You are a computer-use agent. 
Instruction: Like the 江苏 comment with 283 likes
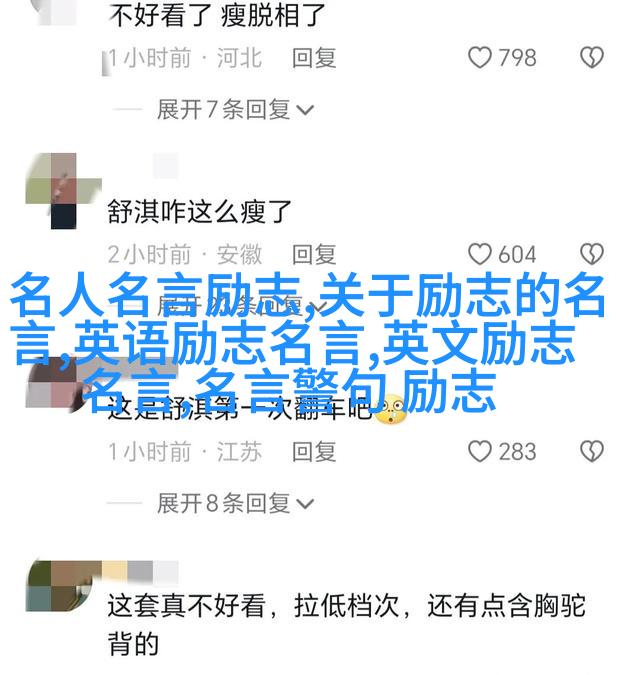click(481, 451)
